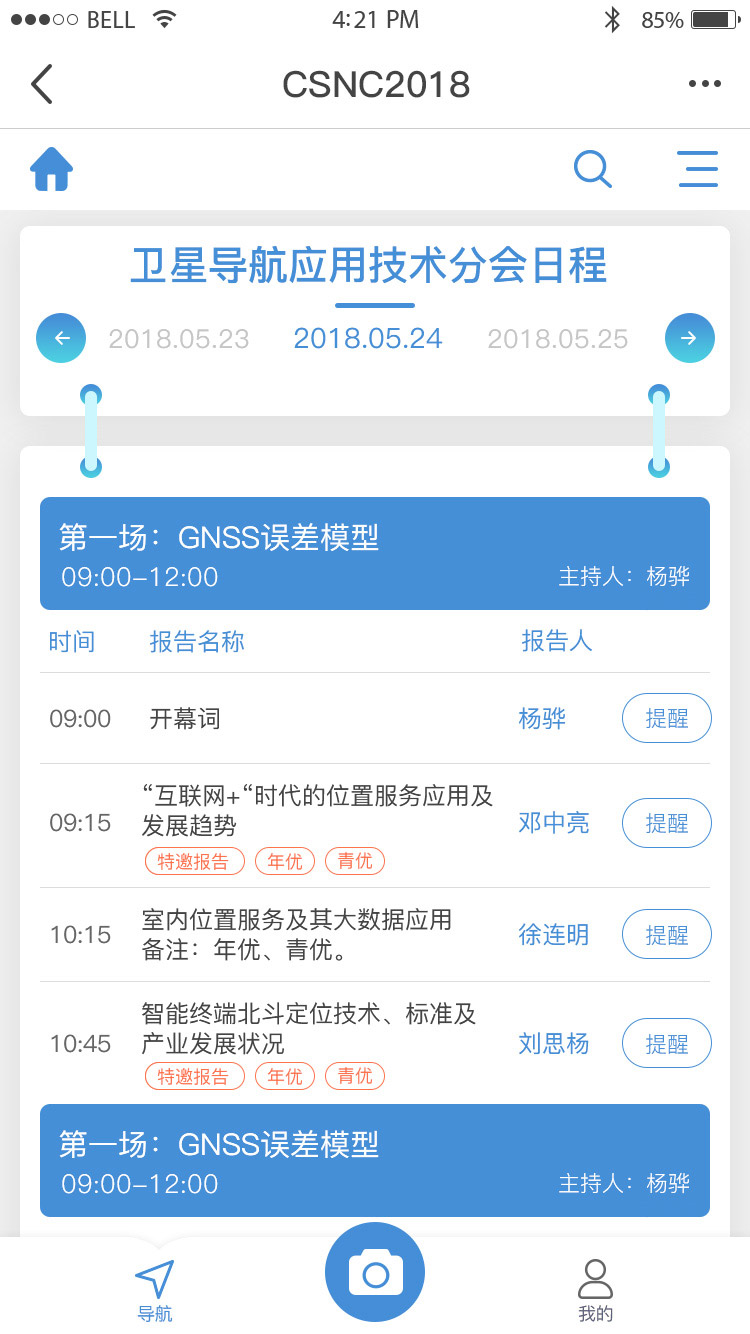Select the date 2018.05.25
The height and width of the screenshot is (1334, 750).
coord(558,339)
